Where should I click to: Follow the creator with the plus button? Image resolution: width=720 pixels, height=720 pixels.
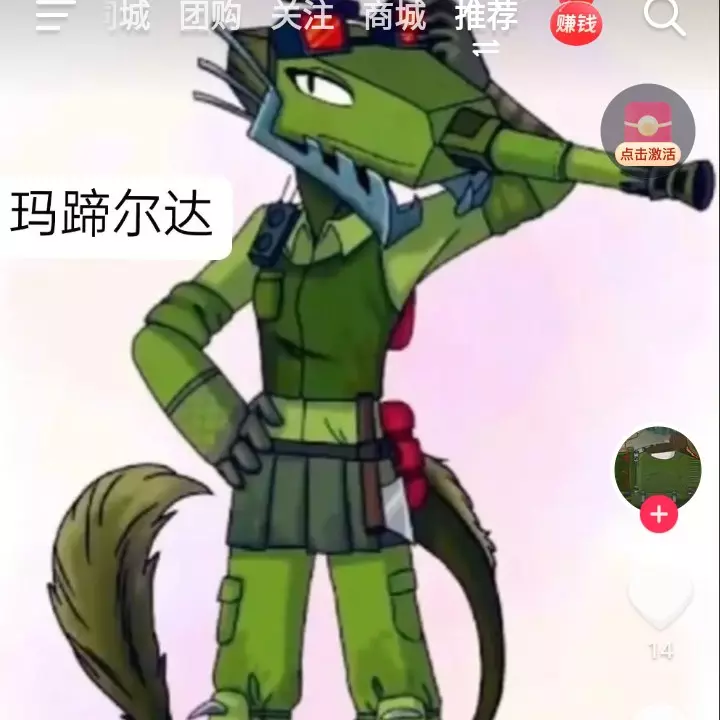click(658, 515)
